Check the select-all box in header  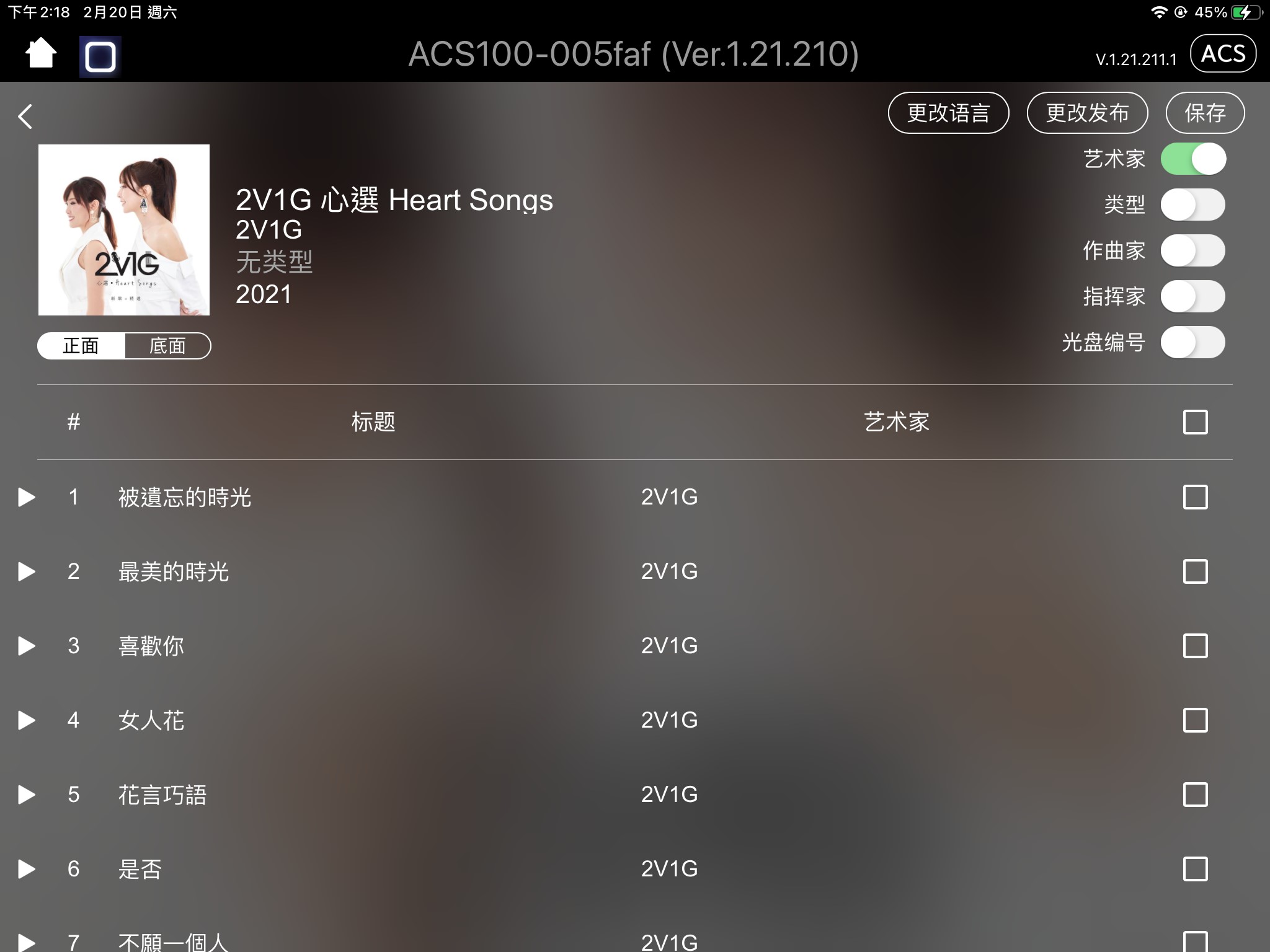click(1195, 422)
